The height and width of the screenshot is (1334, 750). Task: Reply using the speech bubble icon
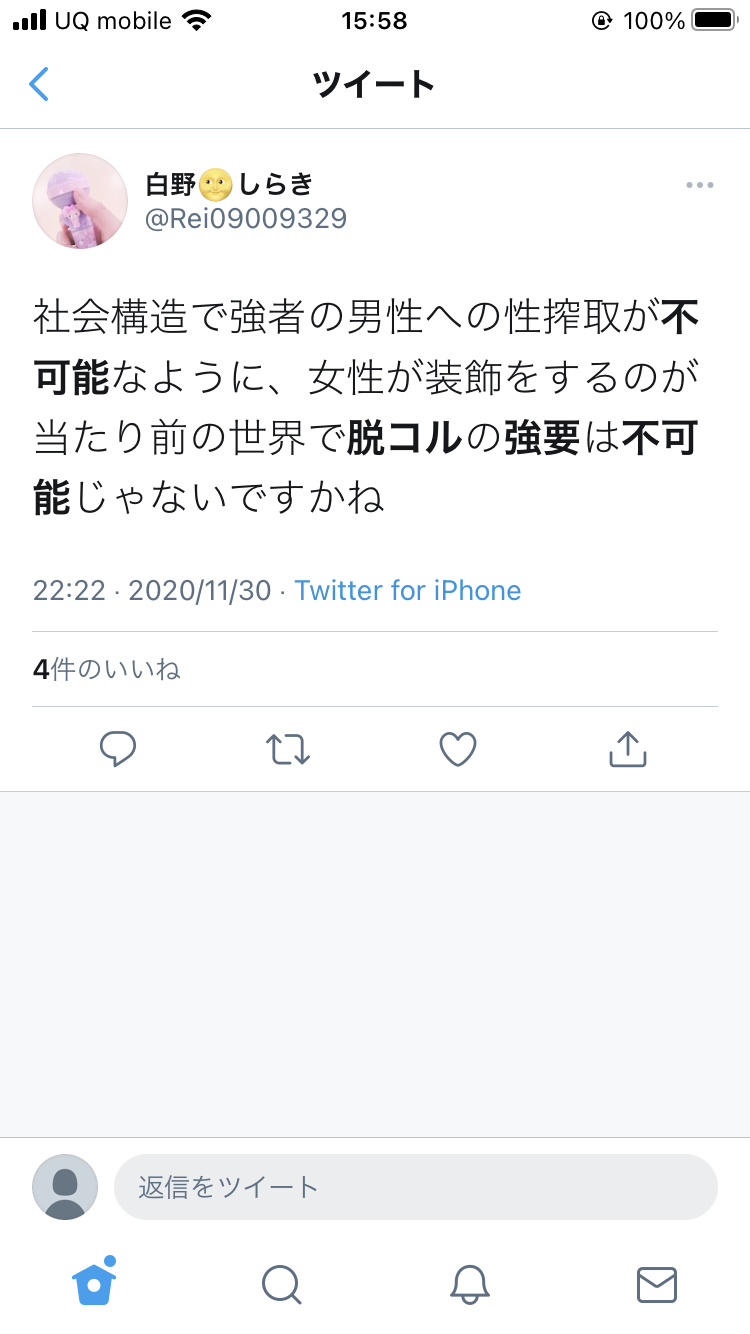pyautogui.click(x=118, y=748)
